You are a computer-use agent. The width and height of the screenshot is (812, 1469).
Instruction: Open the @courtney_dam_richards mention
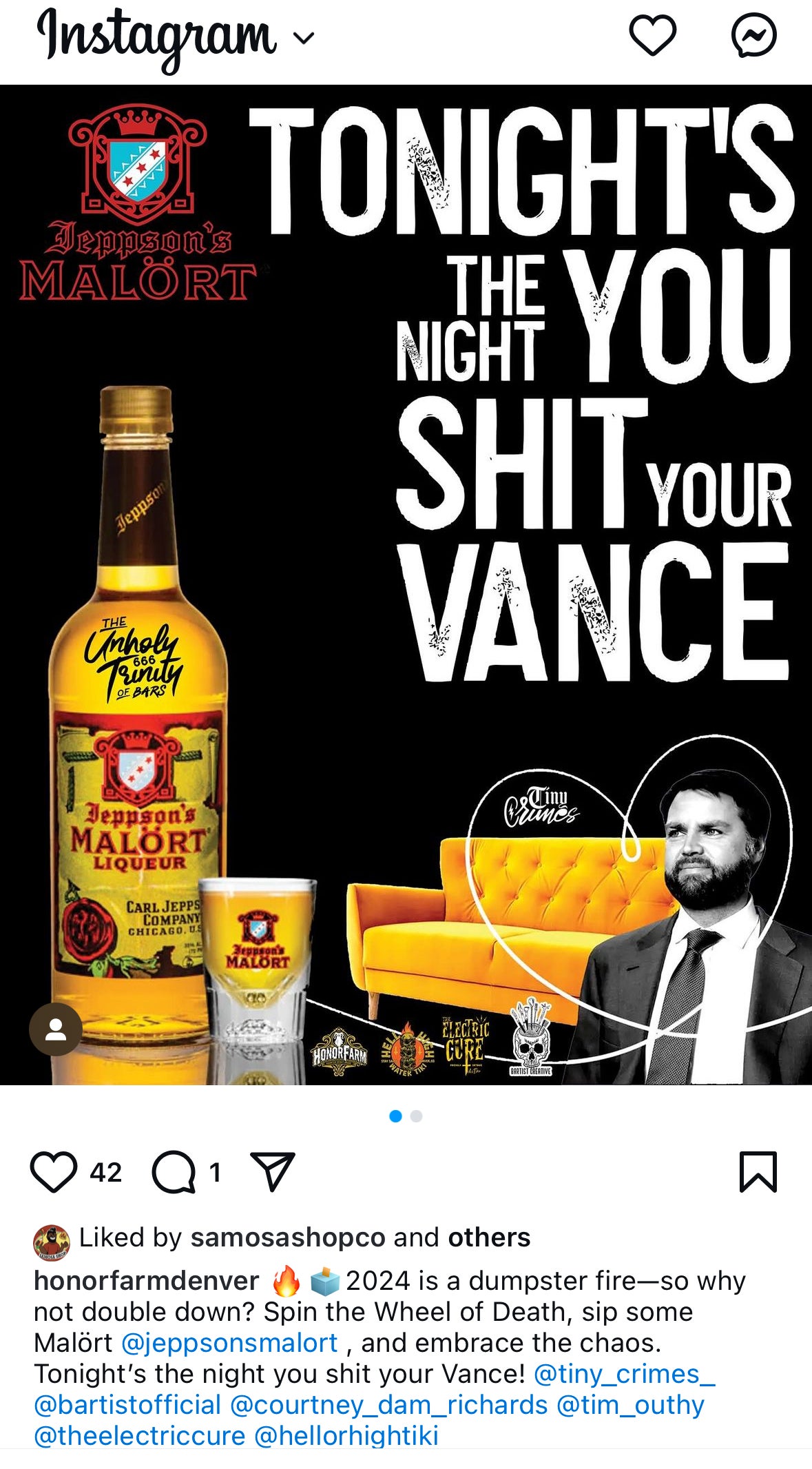tap(388, 1405)
